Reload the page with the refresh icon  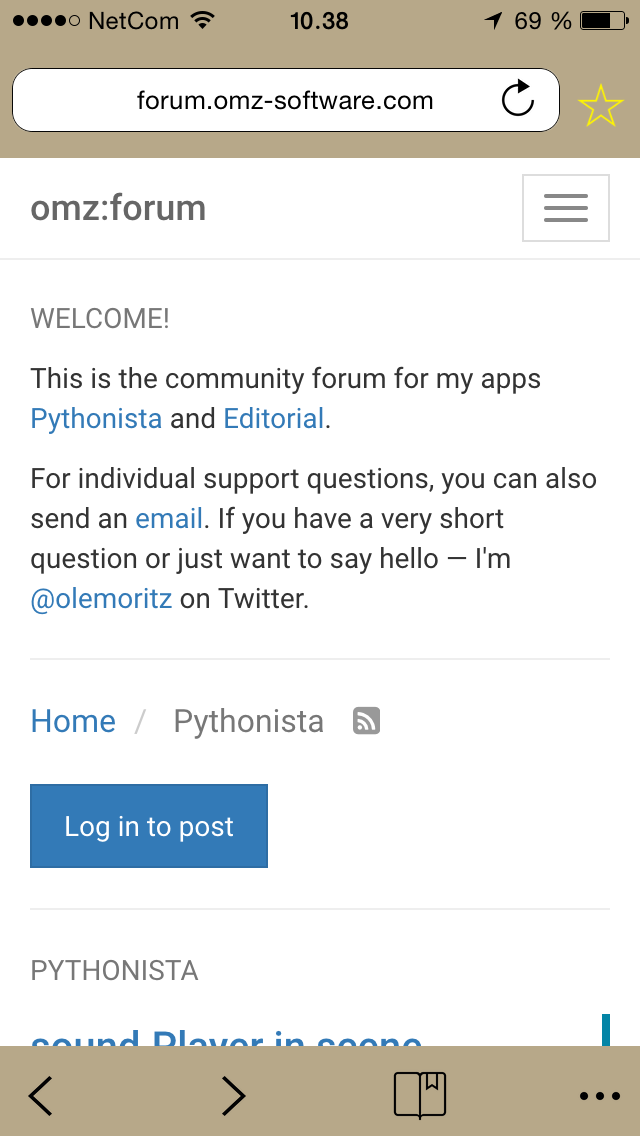518,99
